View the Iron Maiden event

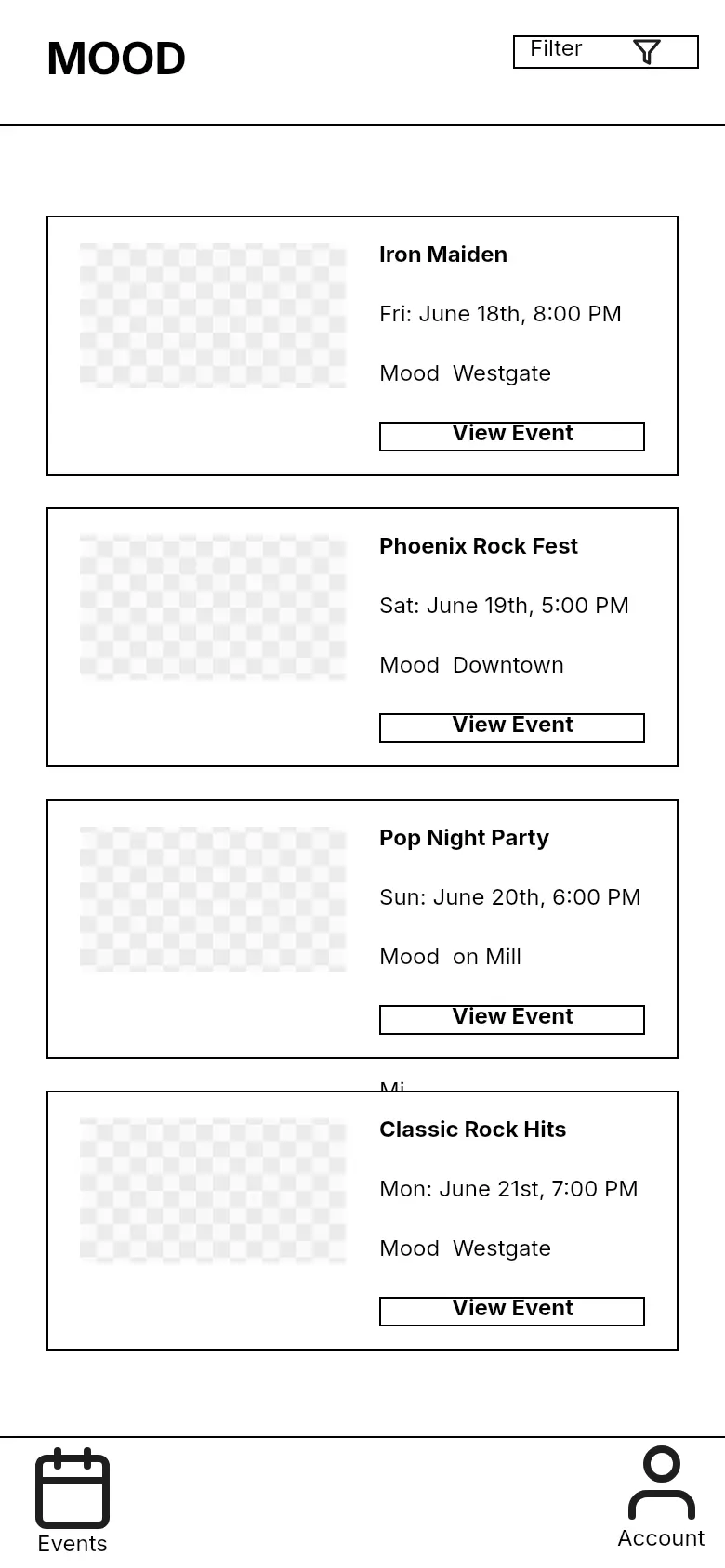point(512,437)
